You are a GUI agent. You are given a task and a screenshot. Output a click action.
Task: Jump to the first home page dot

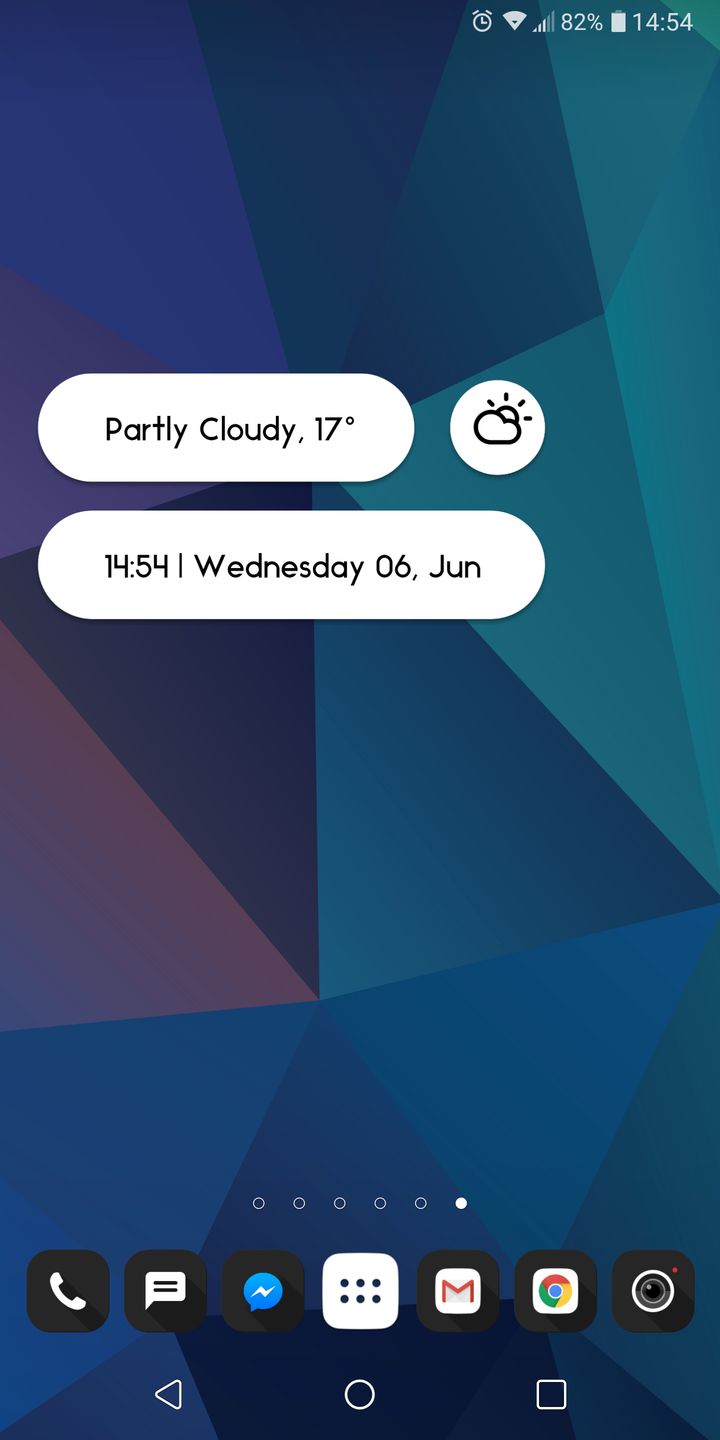(x=259, y=1203)
